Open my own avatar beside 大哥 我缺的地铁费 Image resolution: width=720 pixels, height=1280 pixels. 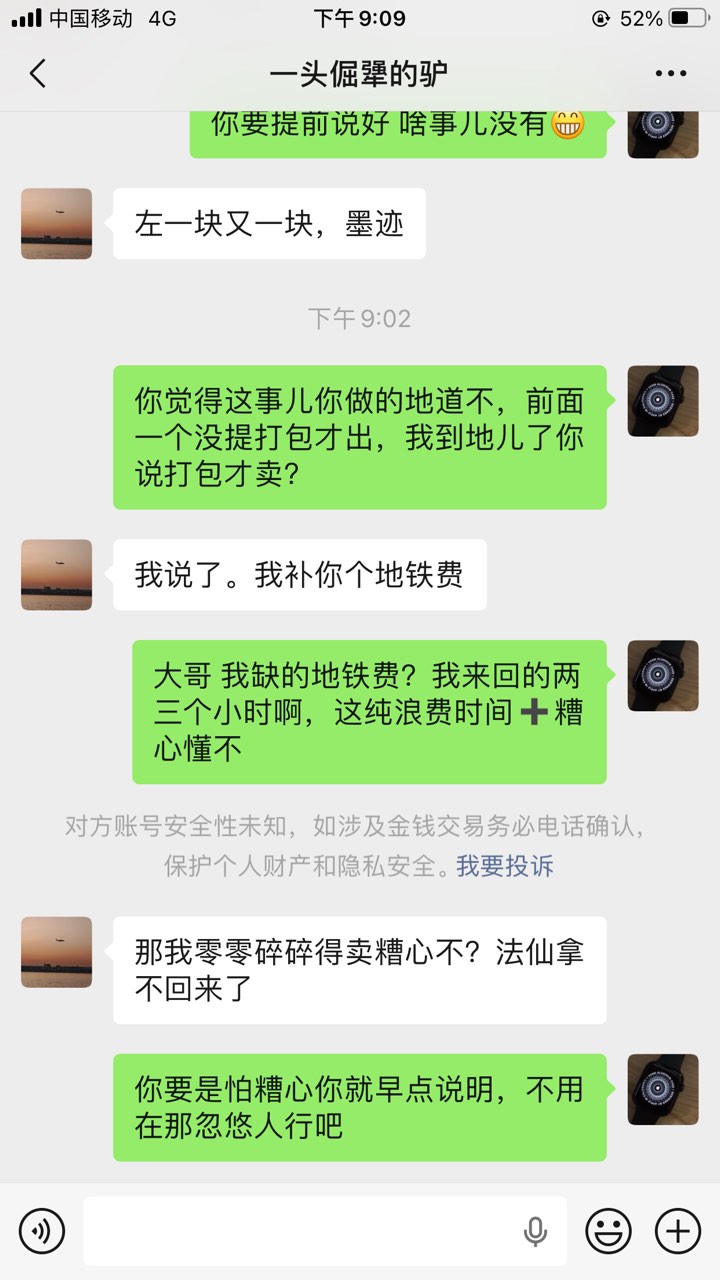pyautogui.click(x=663, y=676)
